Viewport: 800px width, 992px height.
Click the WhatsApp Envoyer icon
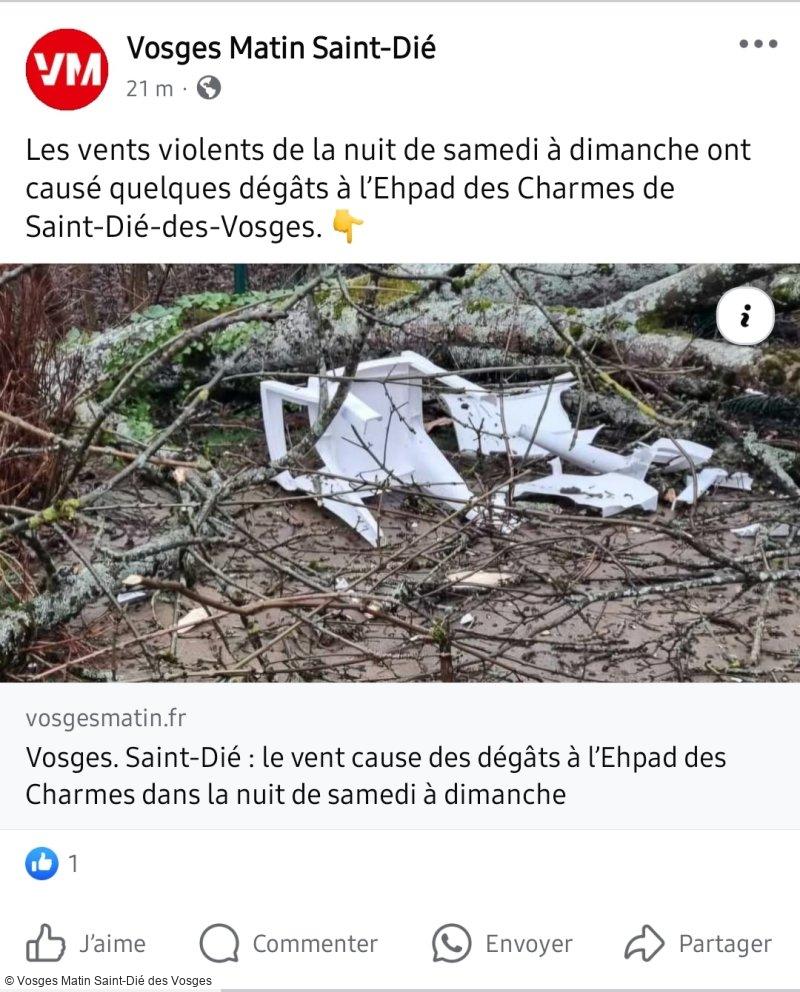[x=449, y=942]
